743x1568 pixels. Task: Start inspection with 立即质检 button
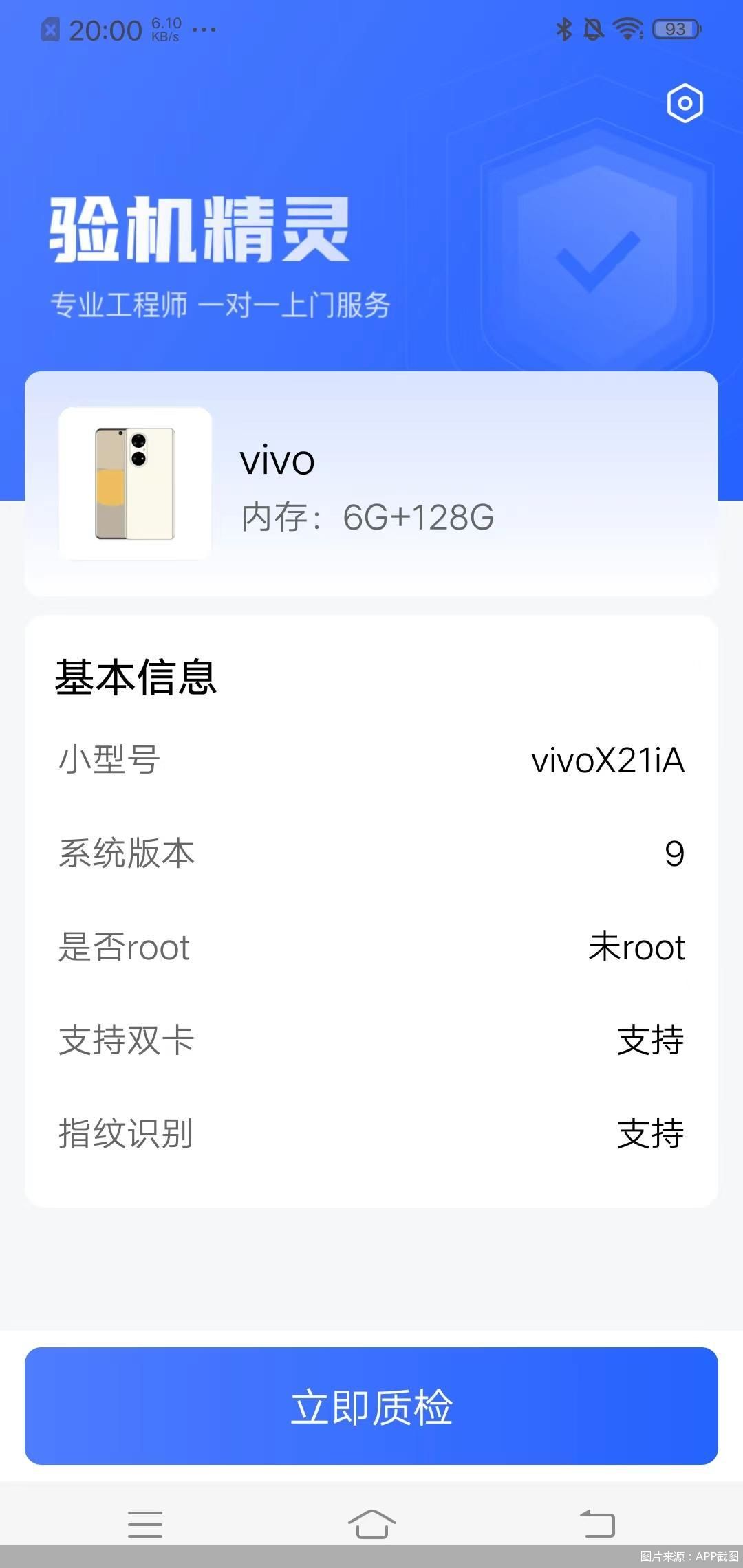[x=371, y=1406]
